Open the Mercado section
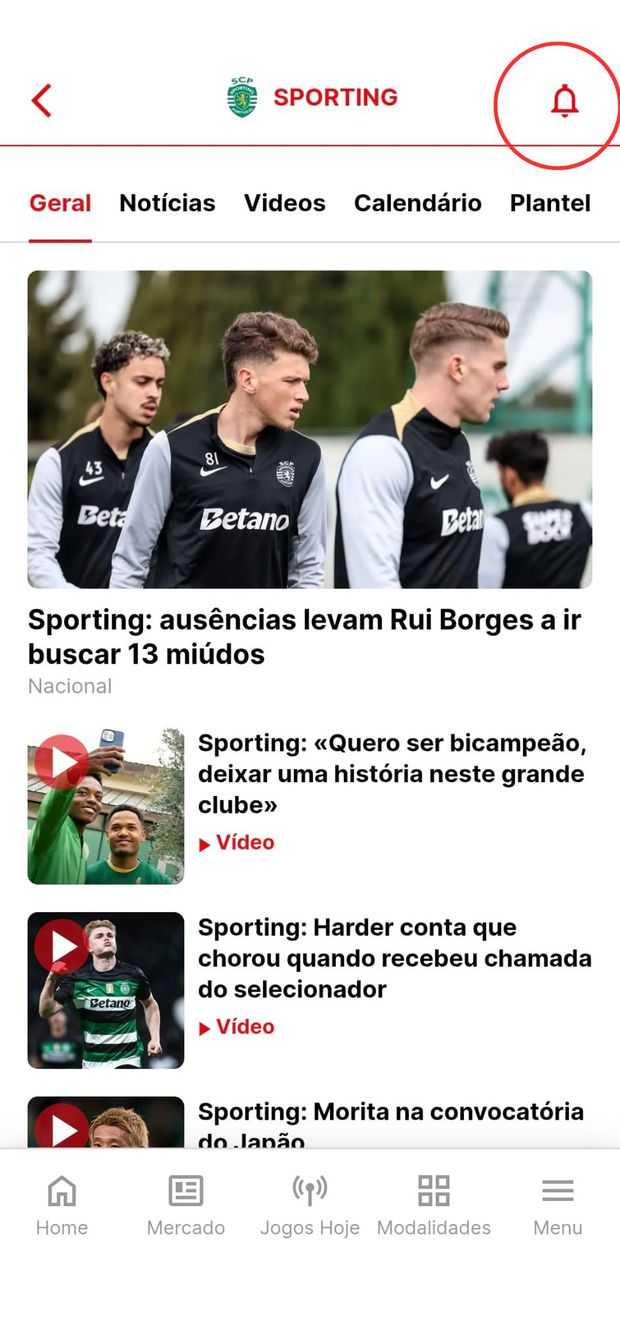Screen dimensions: 620x1344 (186, 1206)
